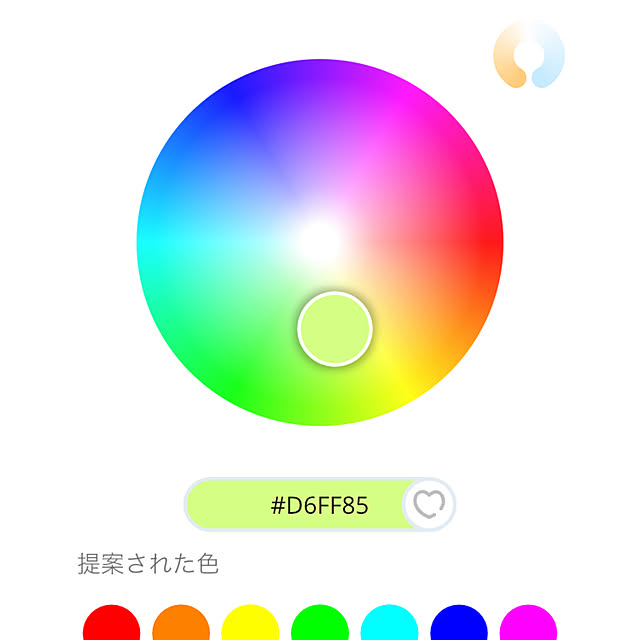Save #D6FF85 to favorites with the heart
Viewport: 640px width, 640px height.
click(x=429, y=505)
